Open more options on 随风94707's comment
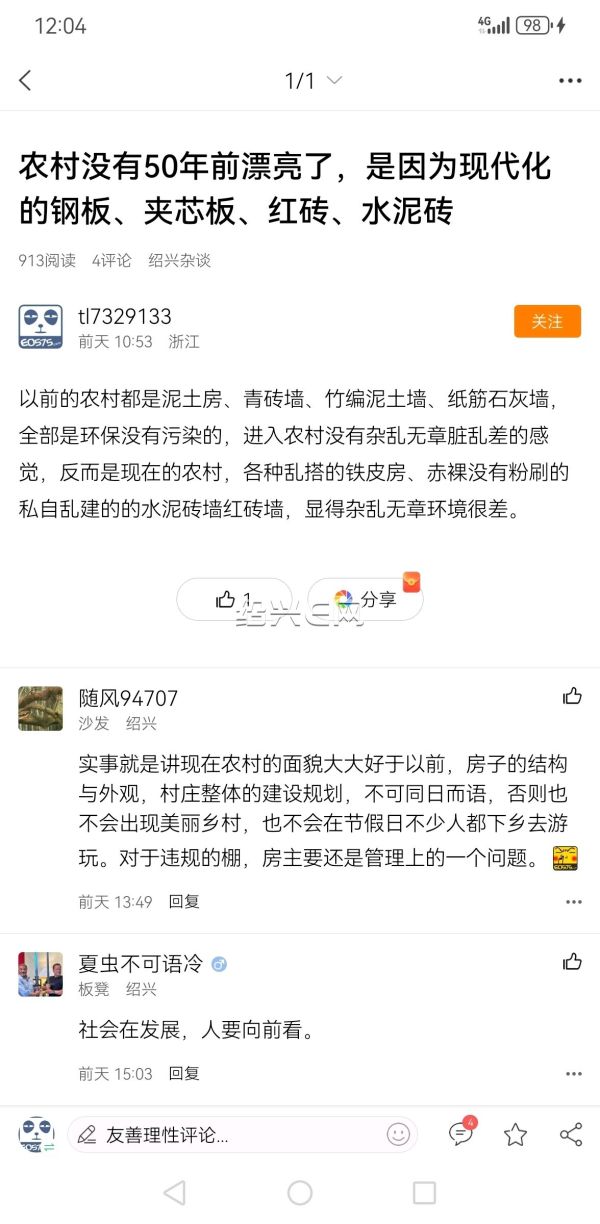Screen dimensions: 600x1224 (x=573, y=901)
